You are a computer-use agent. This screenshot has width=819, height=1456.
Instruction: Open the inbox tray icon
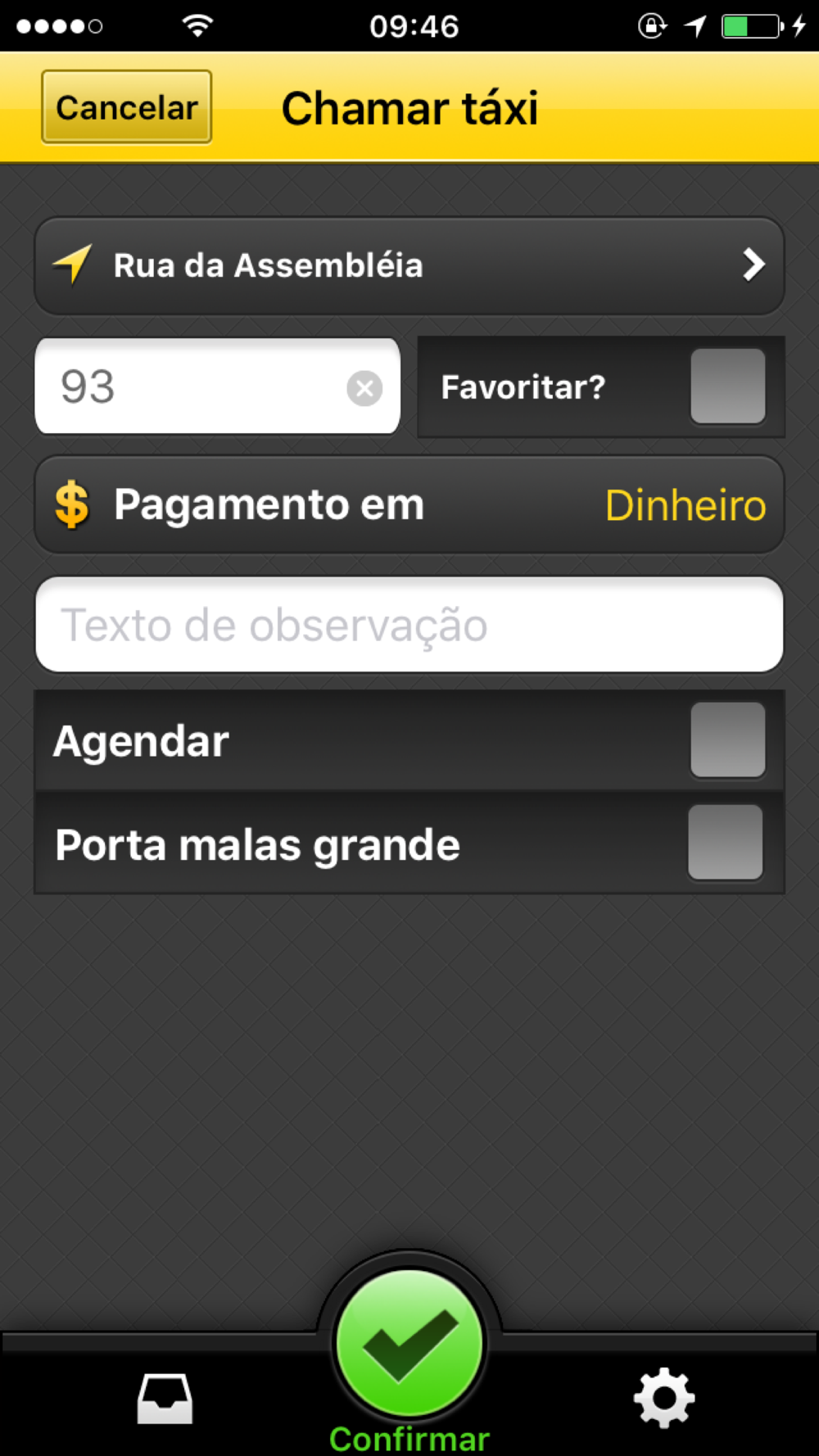tap(165, 1399)
